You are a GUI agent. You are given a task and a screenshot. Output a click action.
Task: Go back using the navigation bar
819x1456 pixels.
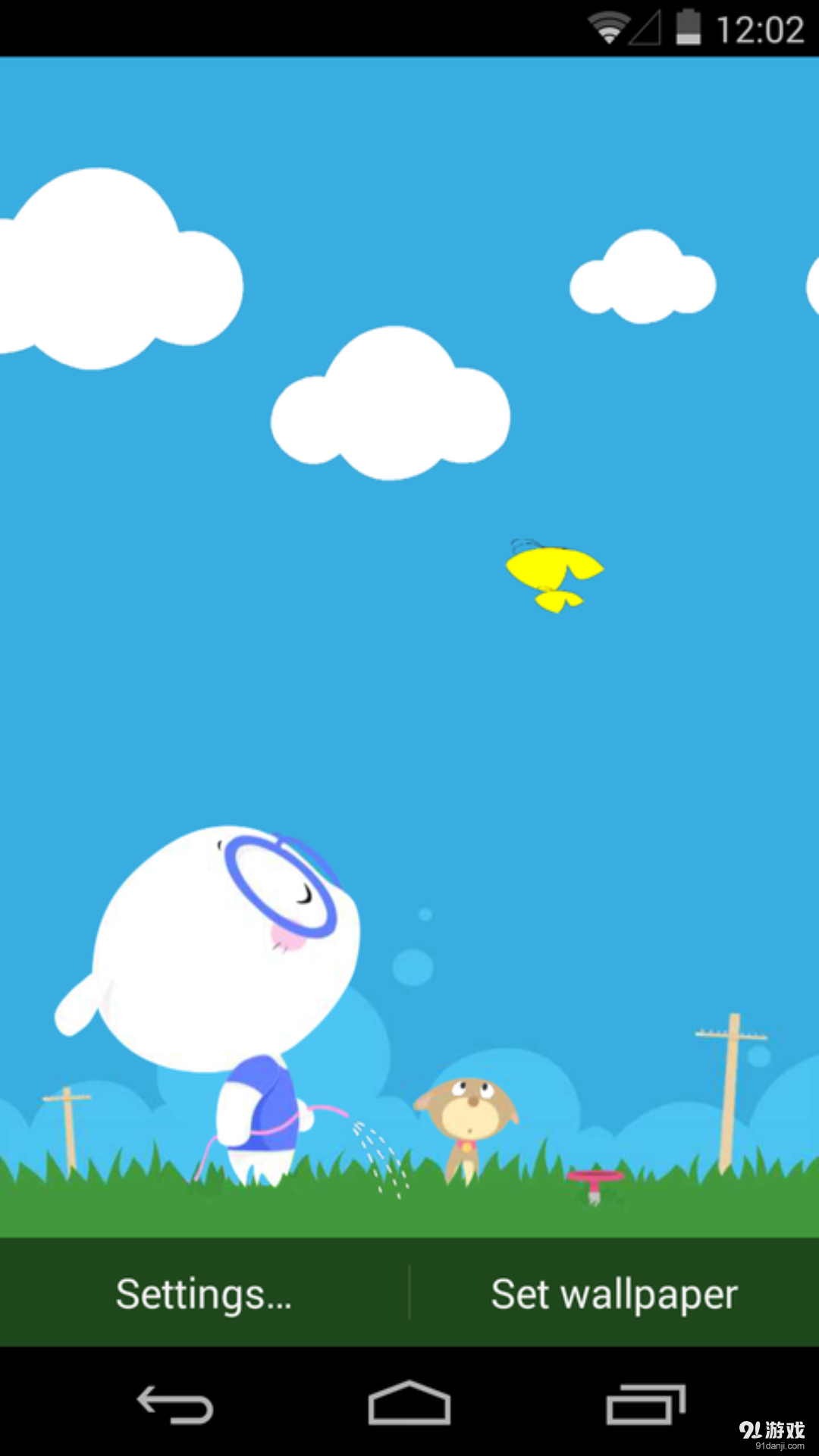point(175,1404)
